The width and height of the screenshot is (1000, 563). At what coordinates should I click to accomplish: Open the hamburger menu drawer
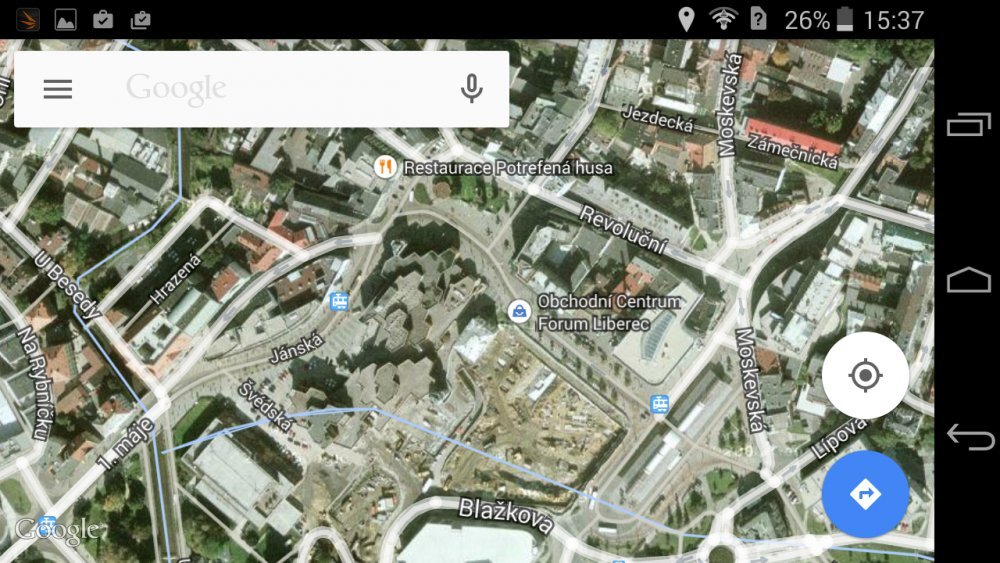[x=58, y=89]
